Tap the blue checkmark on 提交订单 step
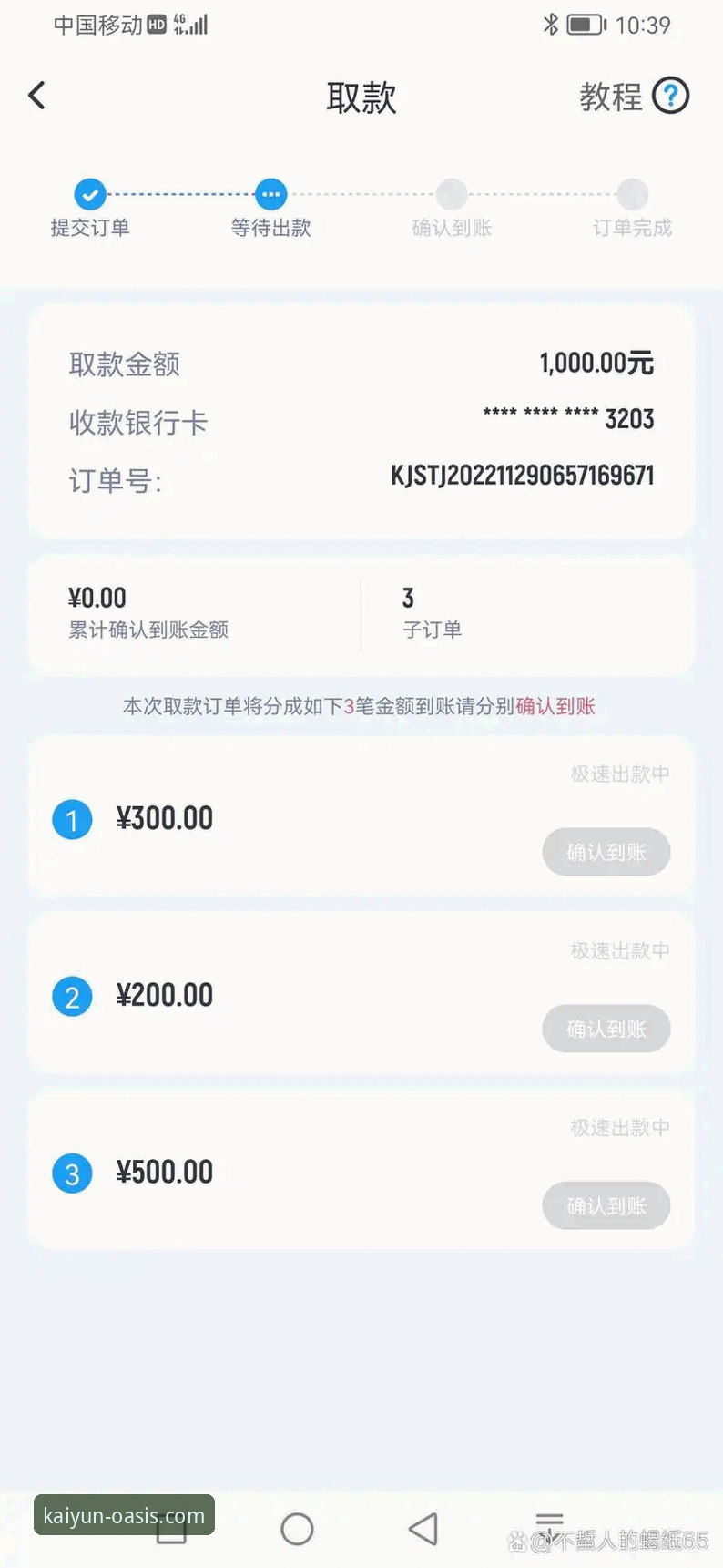Viewport: 723px width, 1568px height. (x=89, y=193)
